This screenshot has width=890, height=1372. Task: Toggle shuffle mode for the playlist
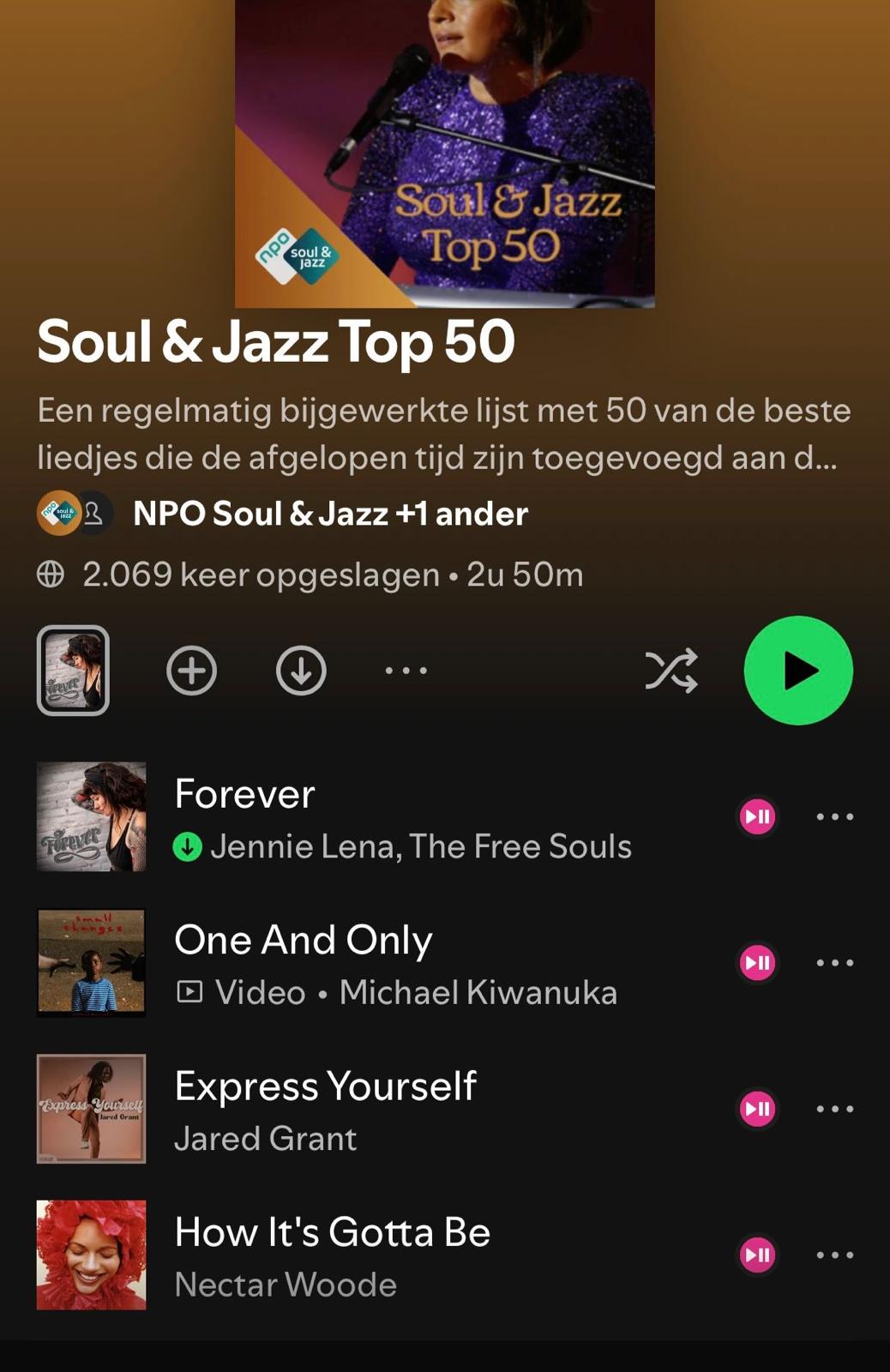(671, 671)
